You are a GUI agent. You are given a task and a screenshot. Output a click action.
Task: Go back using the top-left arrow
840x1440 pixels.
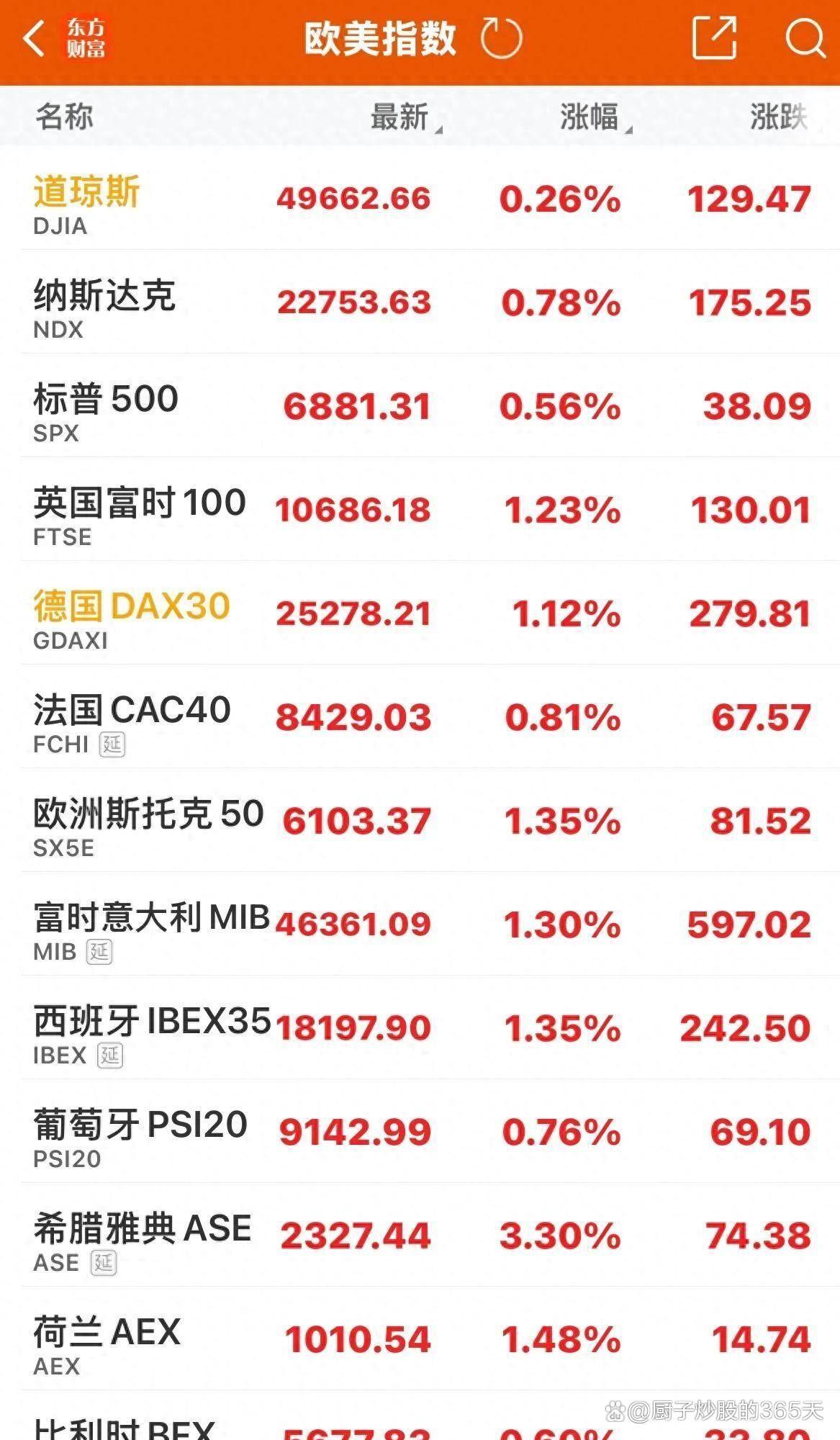coord(33,38)
